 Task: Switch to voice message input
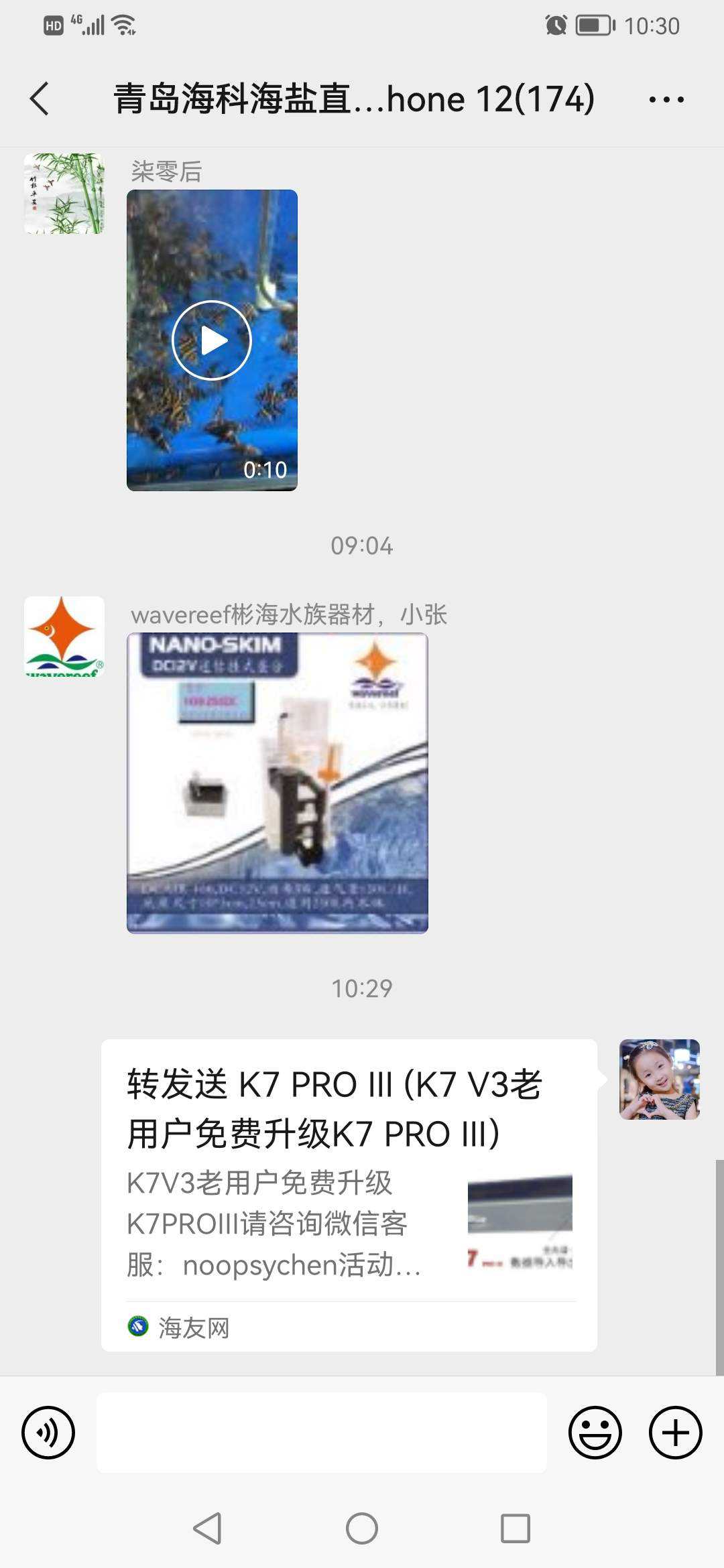[x=48, y=1433]
